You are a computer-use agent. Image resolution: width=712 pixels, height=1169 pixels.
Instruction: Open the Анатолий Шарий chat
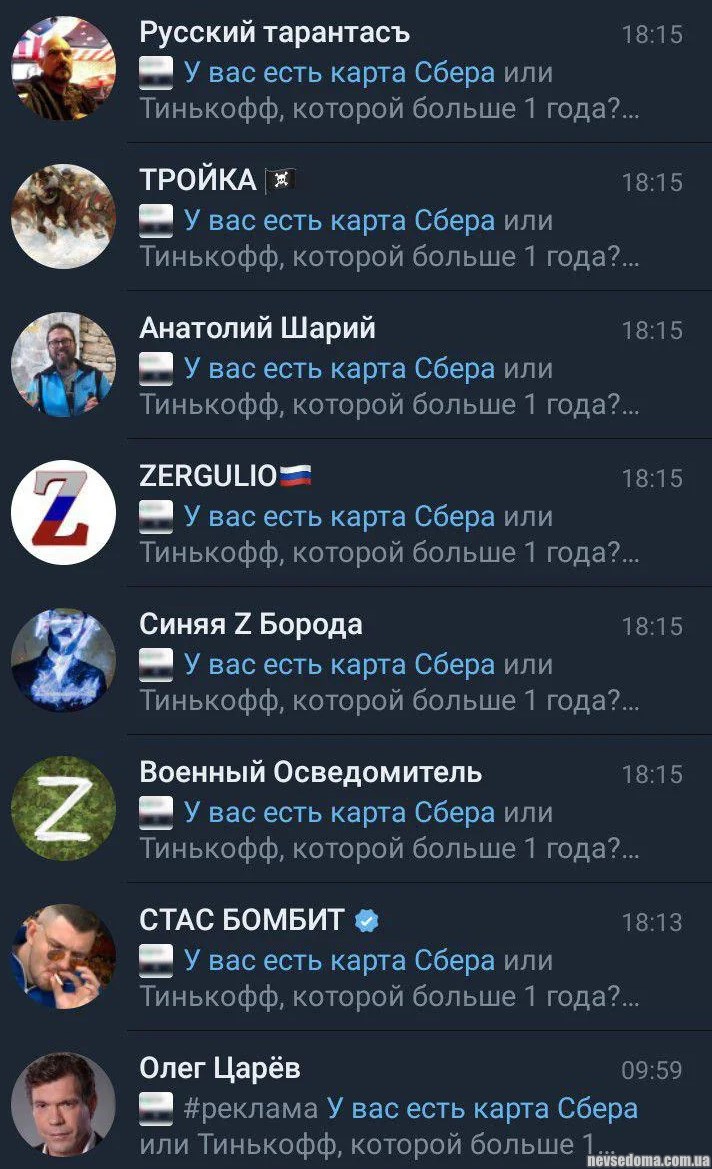point(390,366)
